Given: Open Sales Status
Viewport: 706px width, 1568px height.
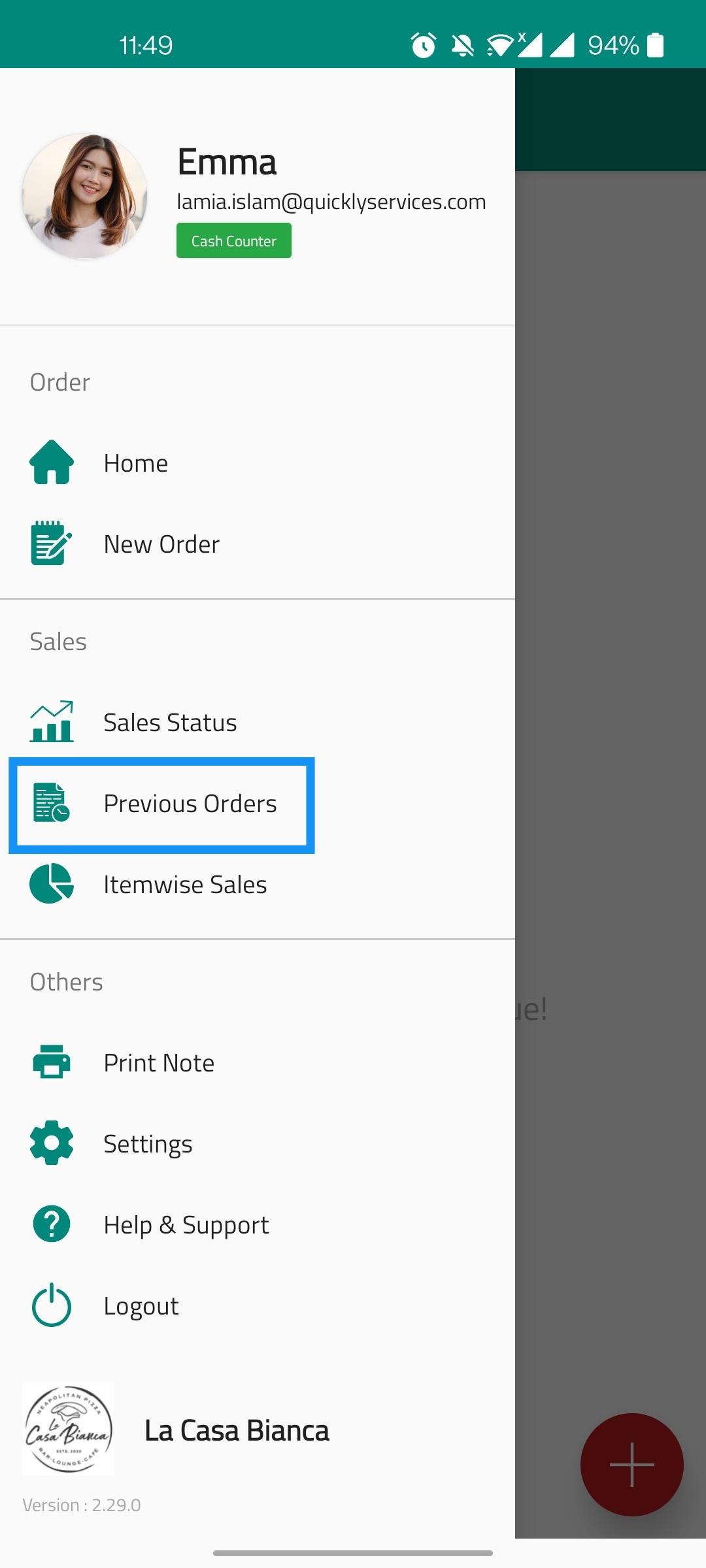Looking at the screenshot, I should pos(258,723).
